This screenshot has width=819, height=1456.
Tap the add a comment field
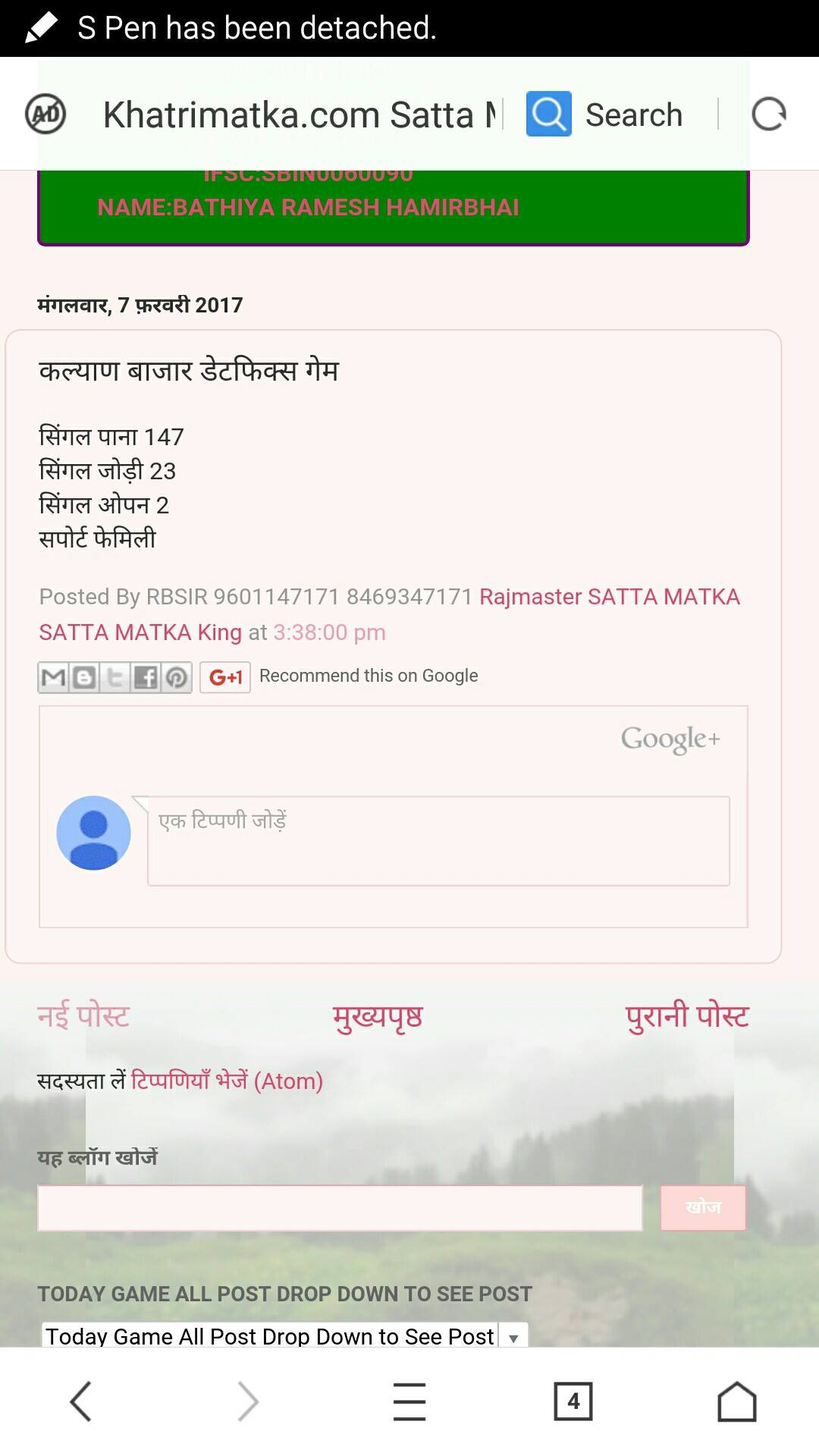(x=438, y=841)
